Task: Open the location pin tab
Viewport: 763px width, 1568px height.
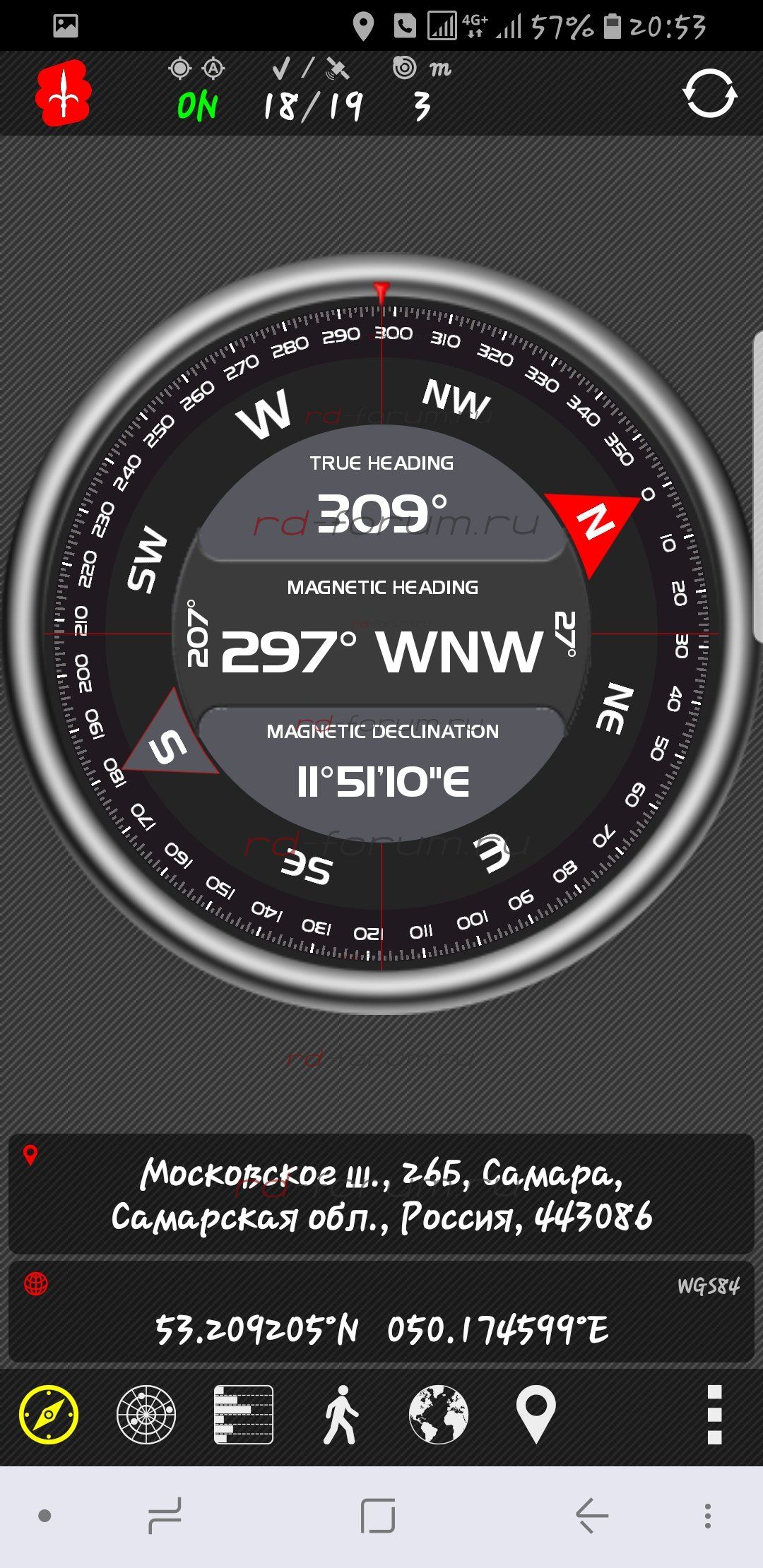Action: point(536,1414)
